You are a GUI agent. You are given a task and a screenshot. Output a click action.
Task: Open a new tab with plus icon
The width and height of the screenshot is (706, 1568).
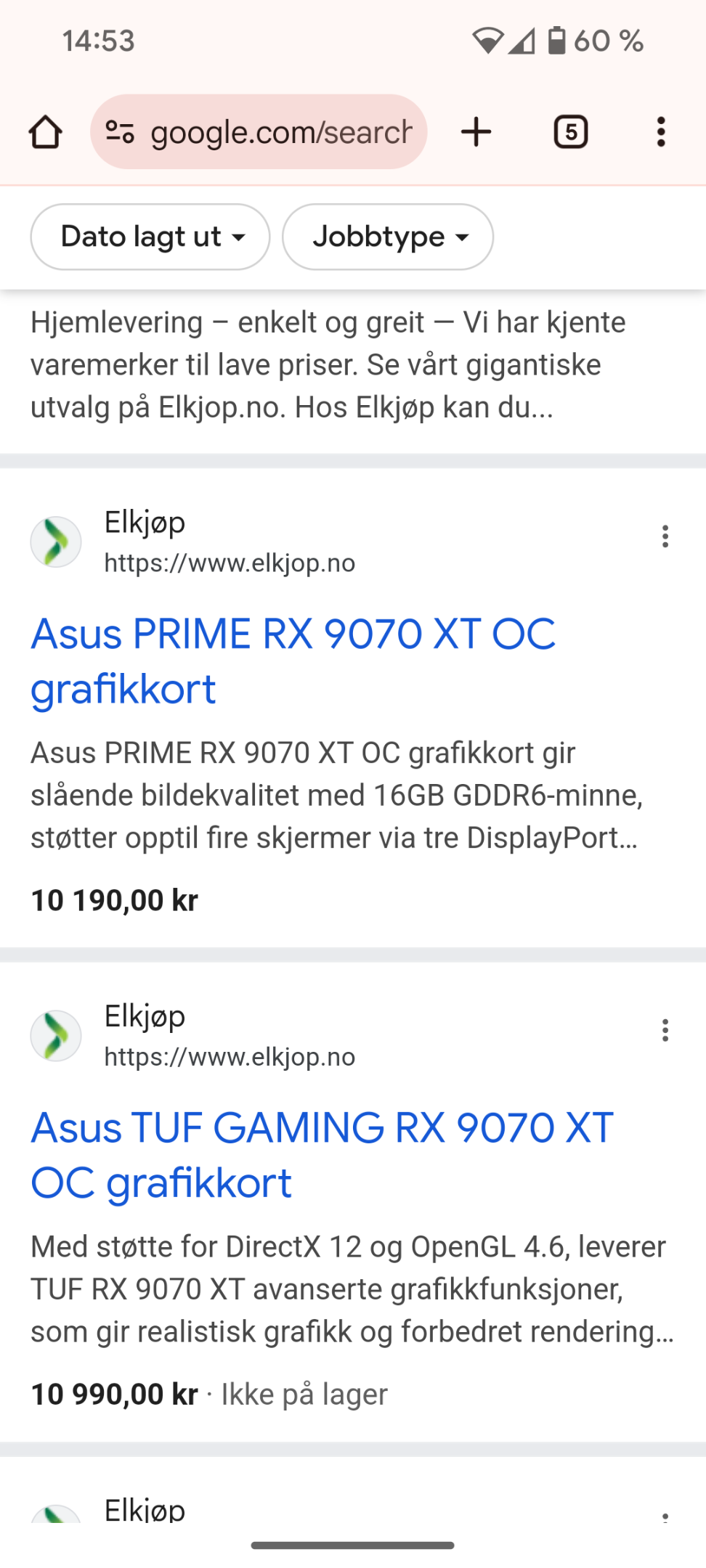click(476, 132)
